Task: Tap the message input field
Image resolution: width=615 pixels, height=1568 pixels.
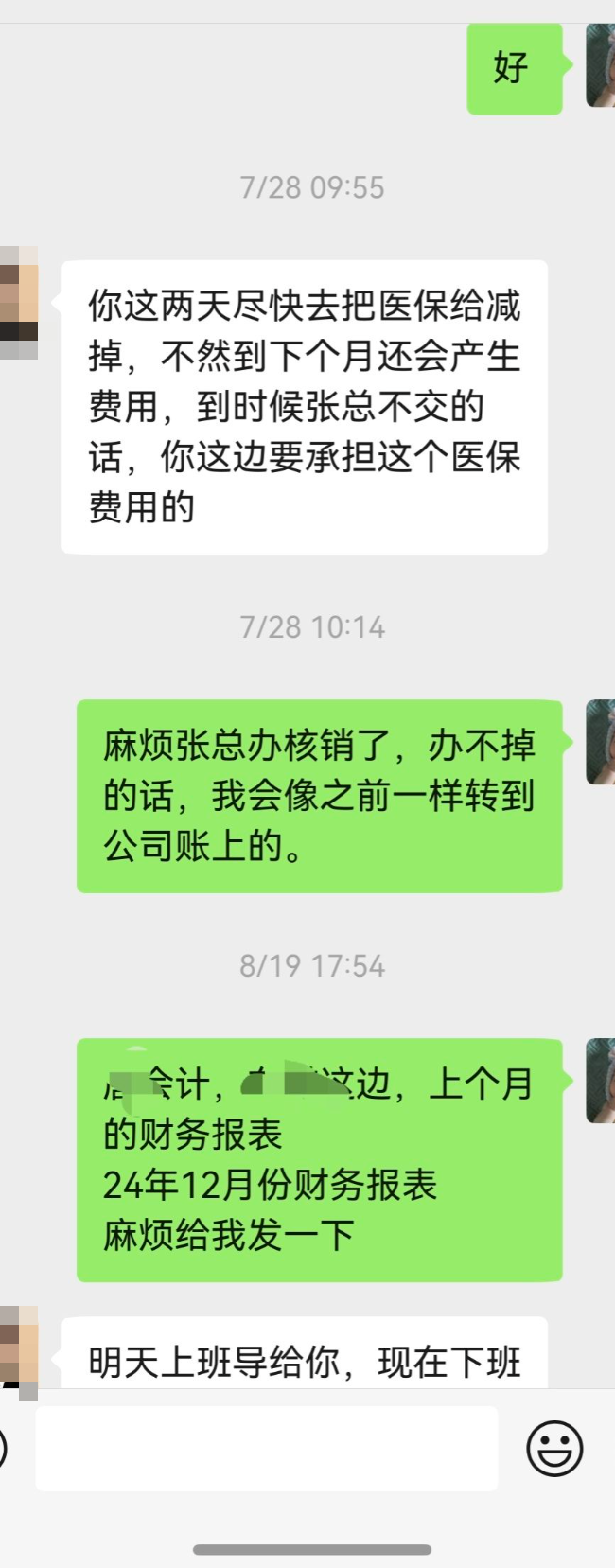Action: [x=266, y=1448]
